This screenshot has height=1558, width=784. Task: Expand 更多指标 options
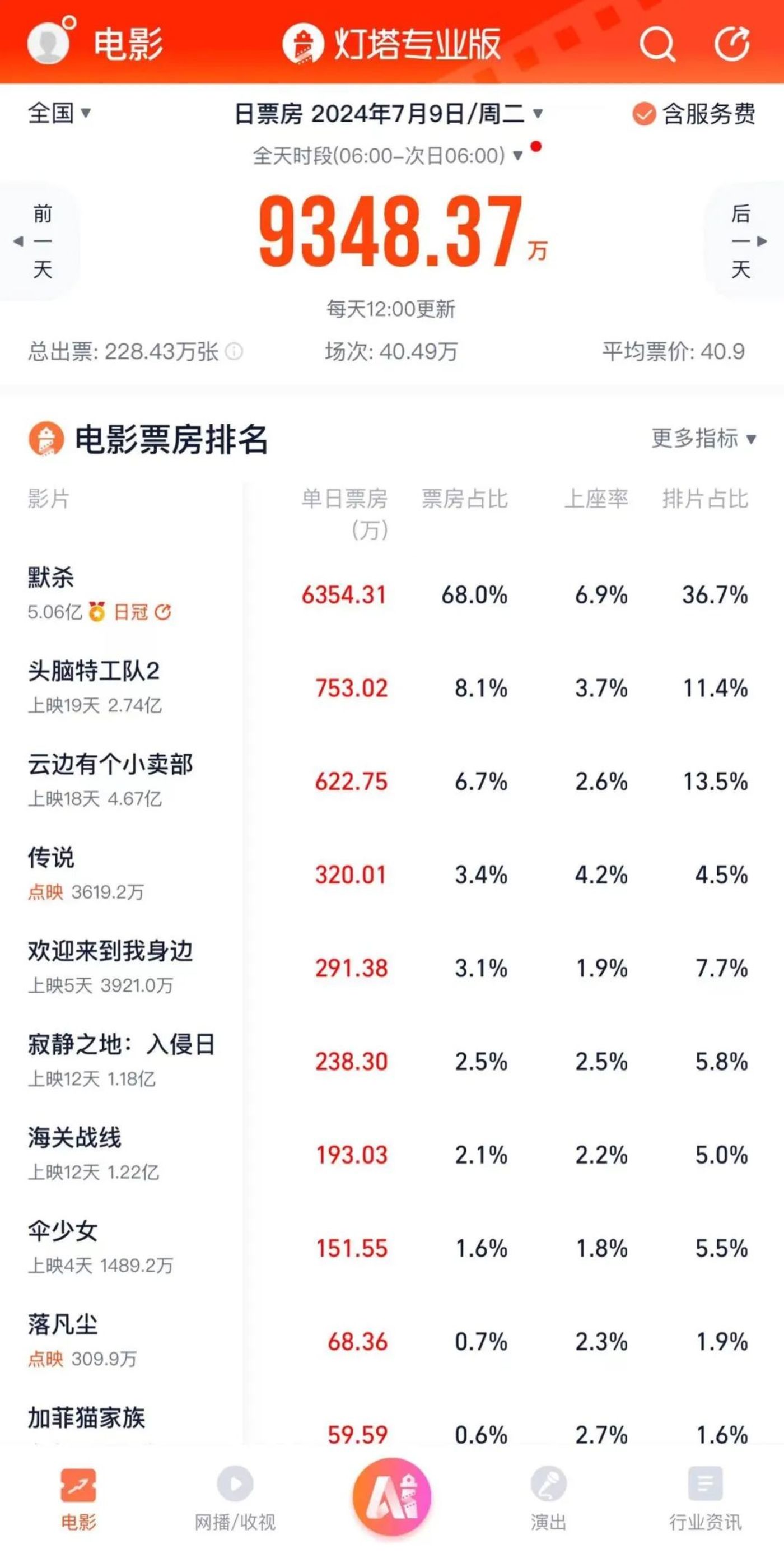(x=703, y=439)
